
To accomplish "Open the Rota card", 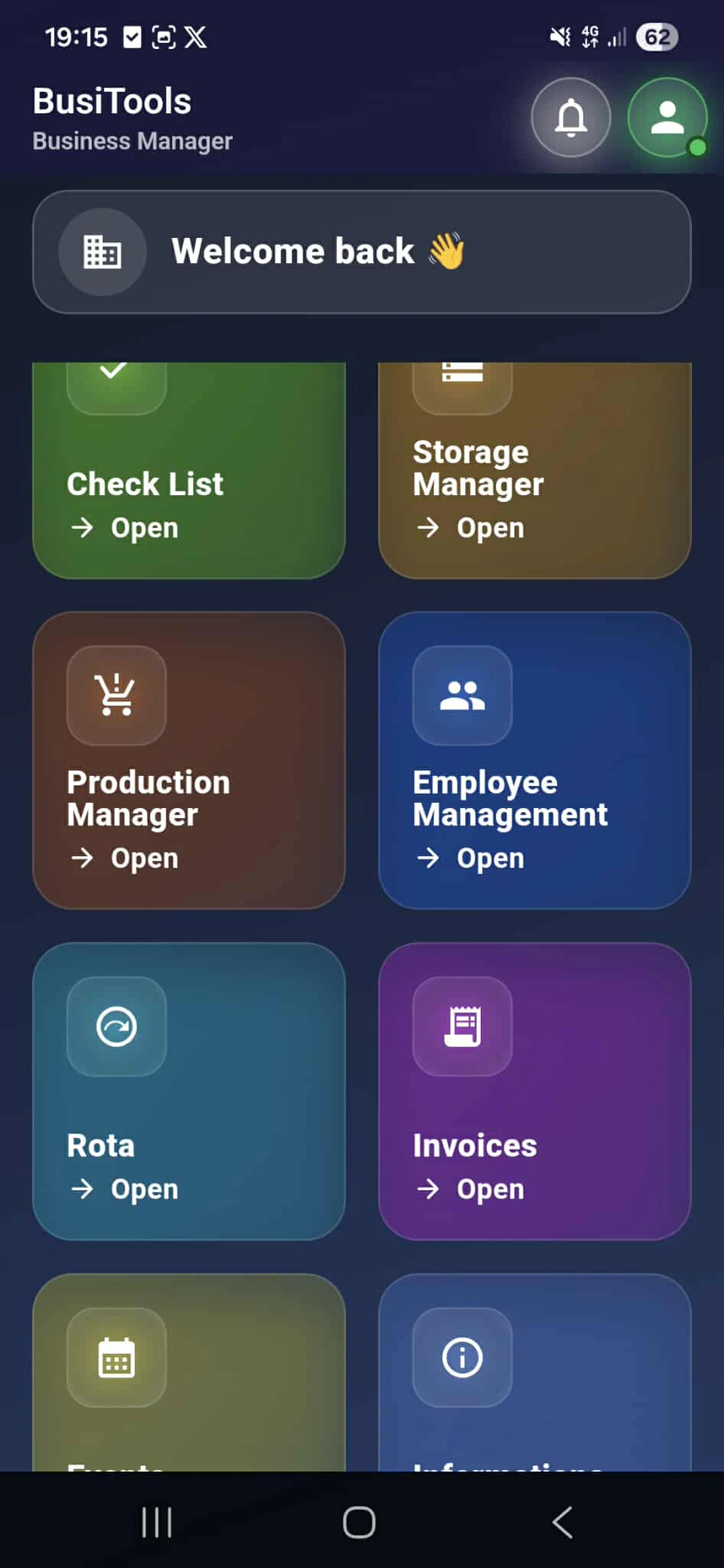I will coord(189,1090).
